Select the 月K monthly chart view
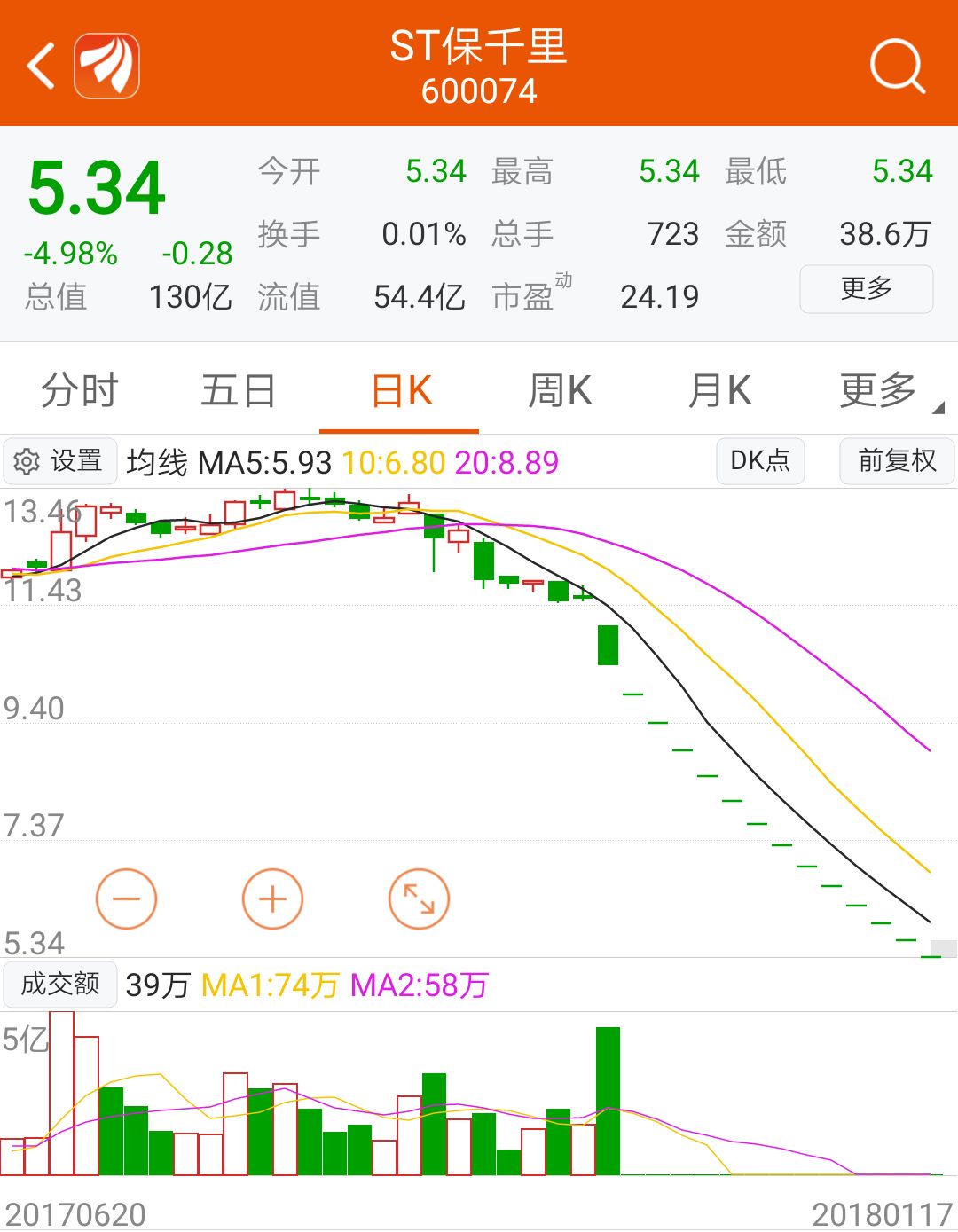Viewport: 958px width, 1232px height. pos(720,389)
